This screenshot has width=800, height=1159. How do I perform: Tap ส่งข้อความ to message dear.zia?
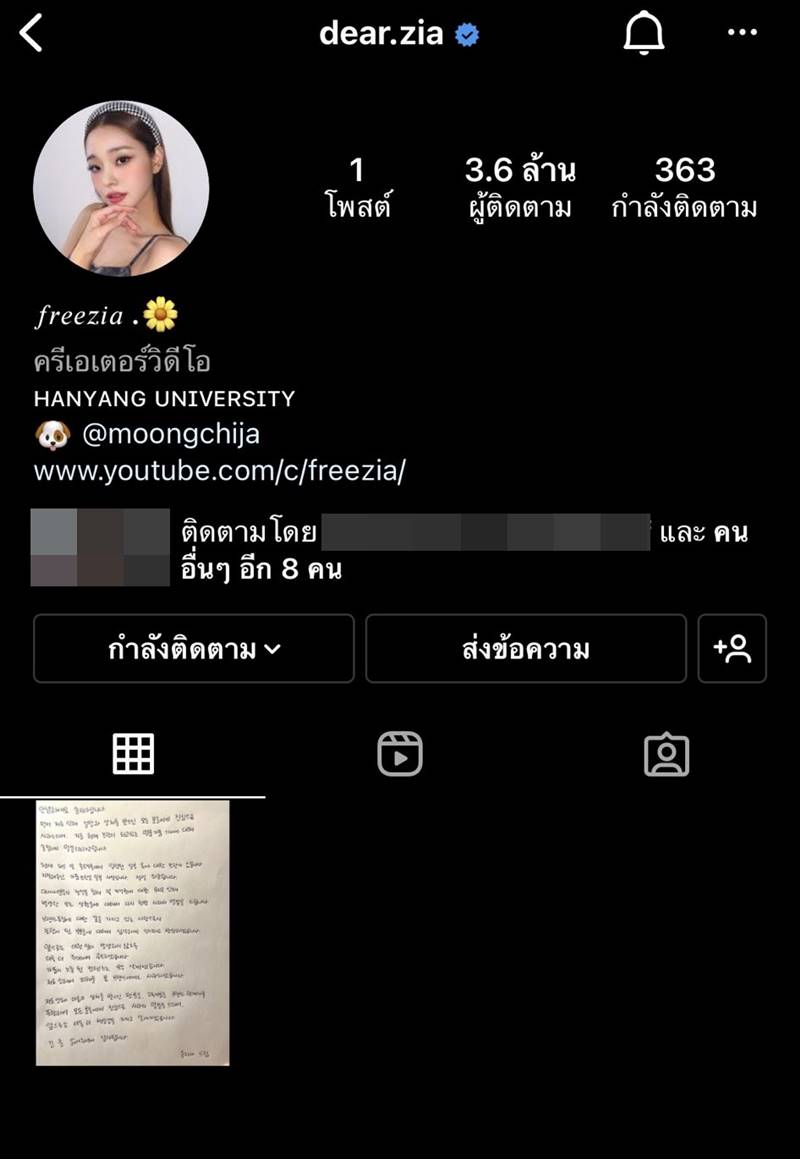[x=527, y=648]
